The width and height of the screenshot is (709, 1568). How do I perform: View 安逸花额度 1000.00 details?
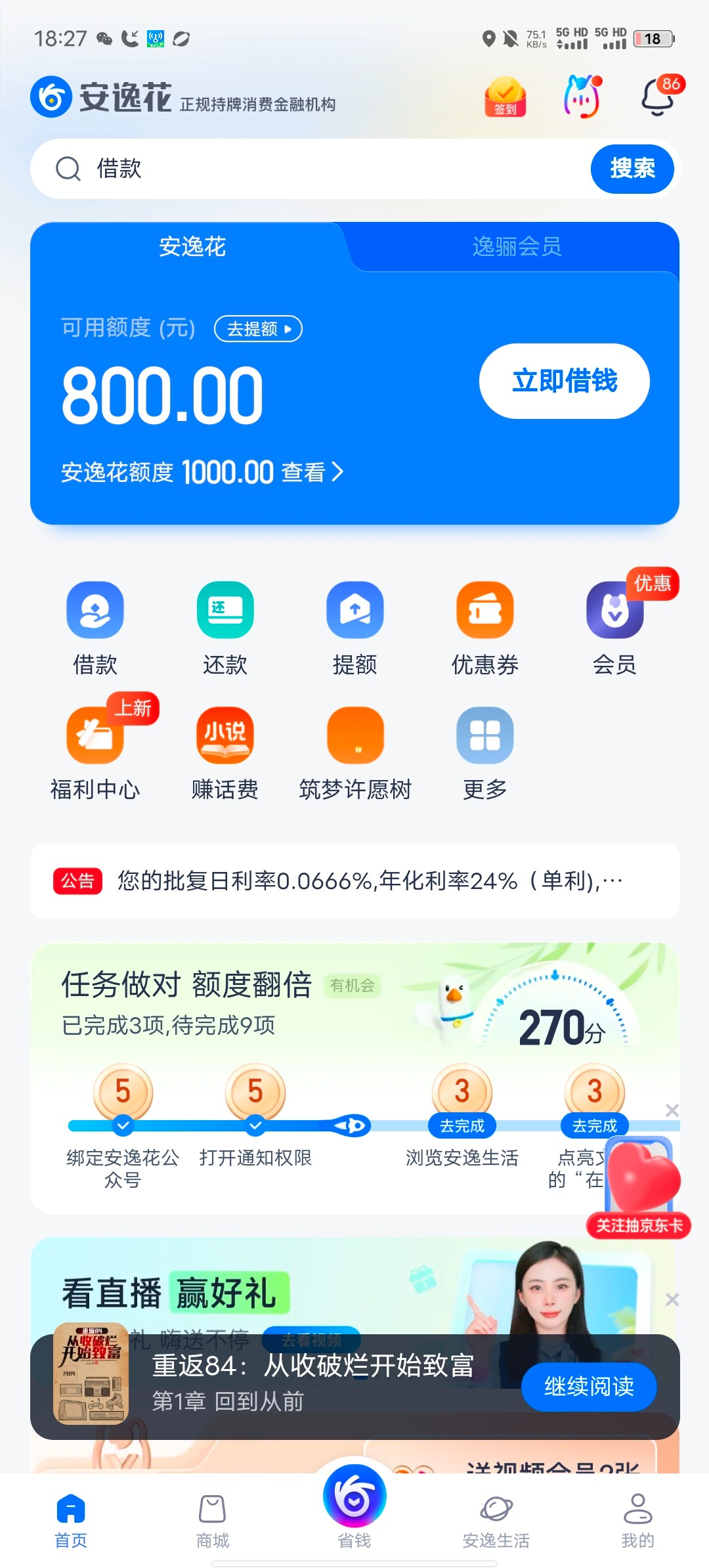click(x=202, y=472)
